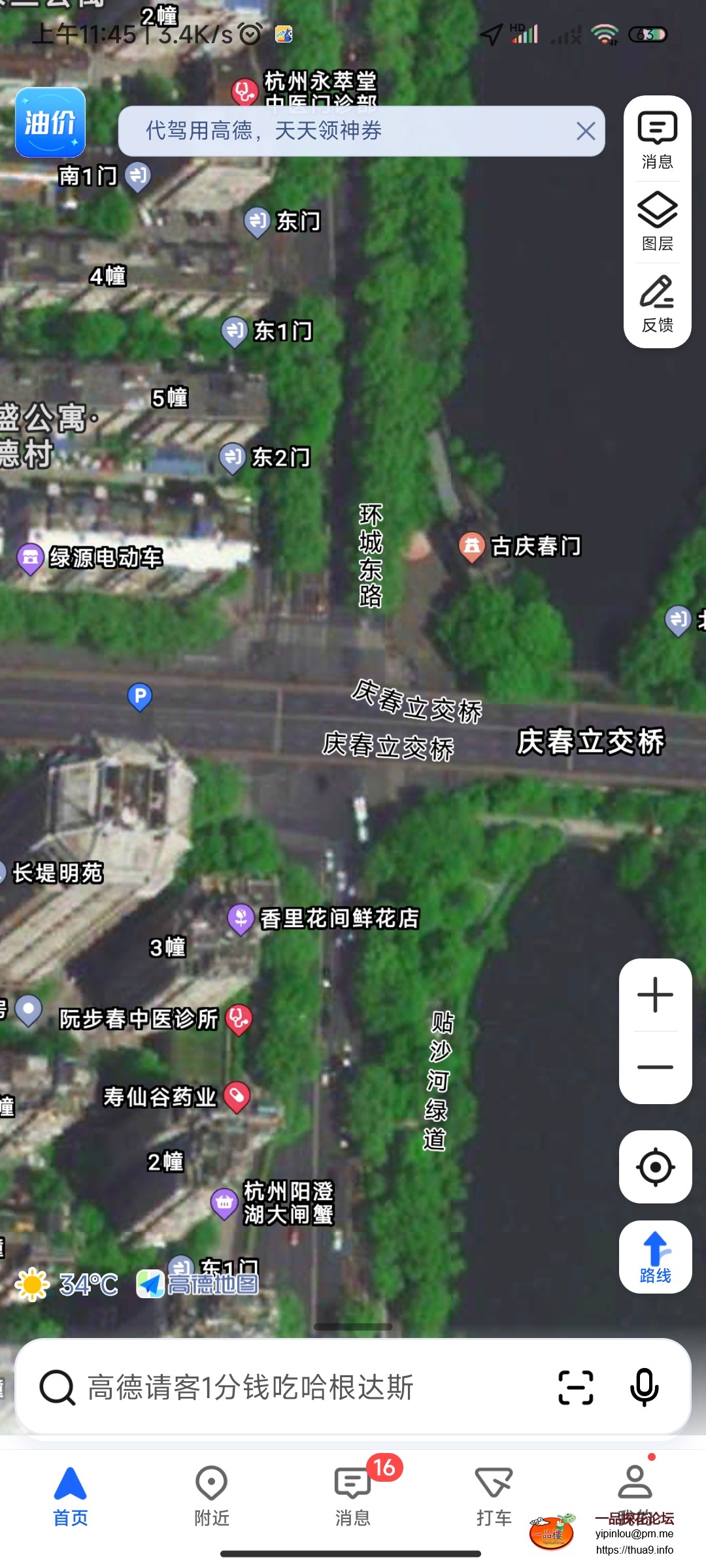Open 寿仙谷药业 pharmacy marker details
The height and width of the screenshot is (1568, 706).
pos(235,1097)
